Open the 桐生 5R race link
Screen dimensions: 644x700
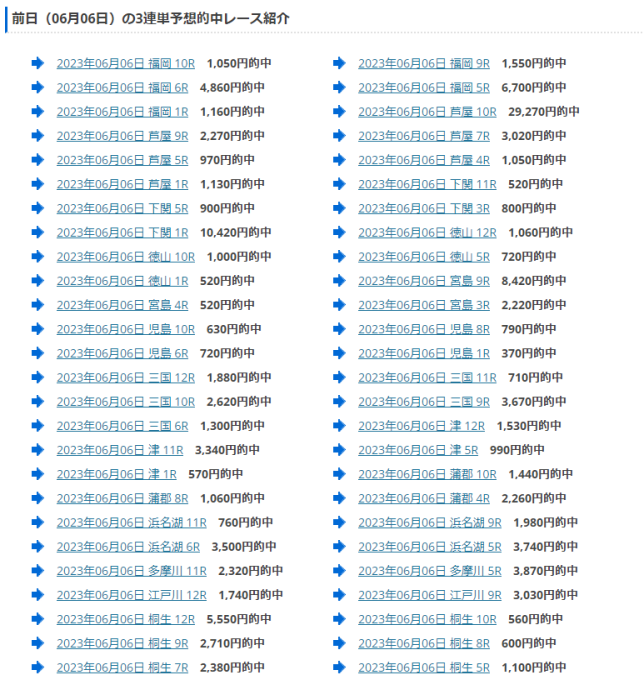(x=424, y=667)
